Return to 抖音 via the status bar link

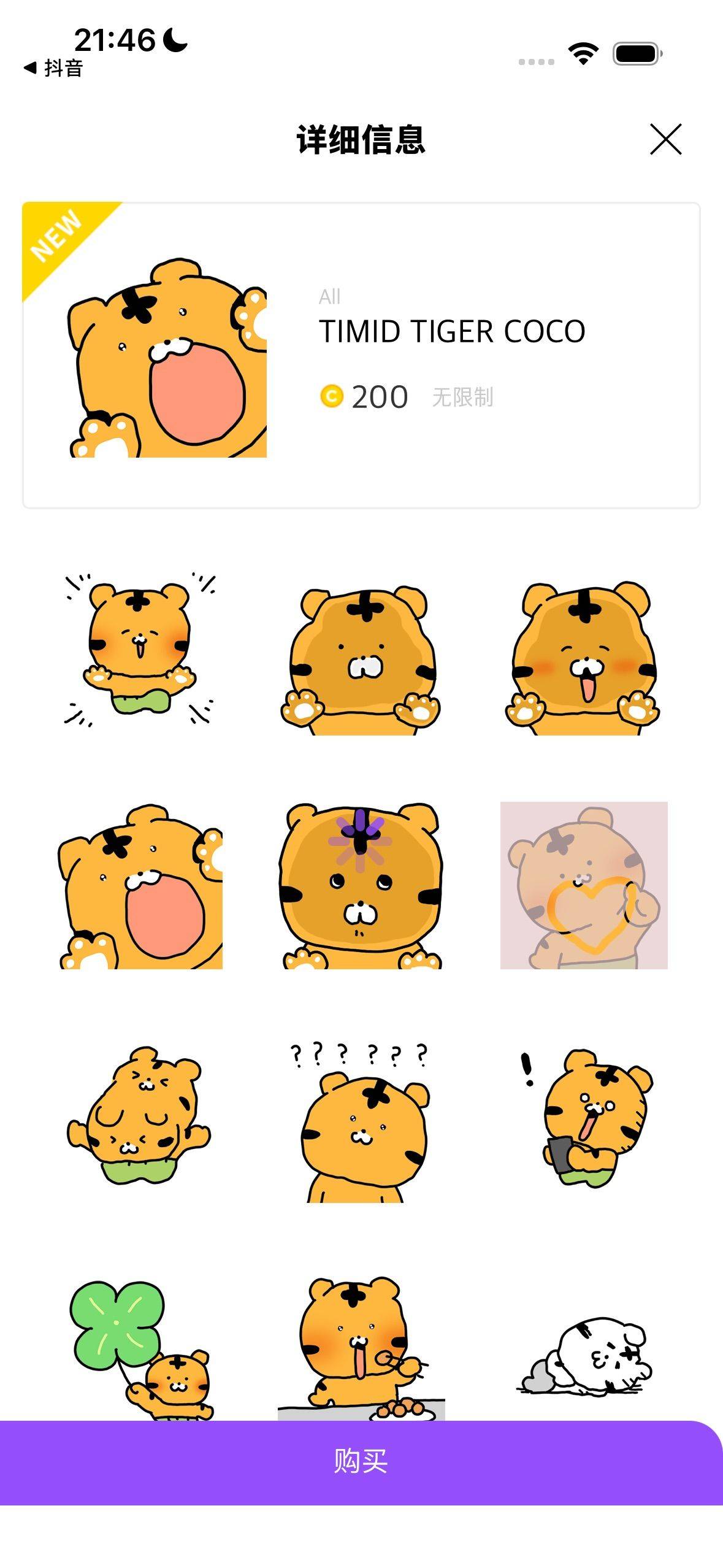(x=54, y=68)
